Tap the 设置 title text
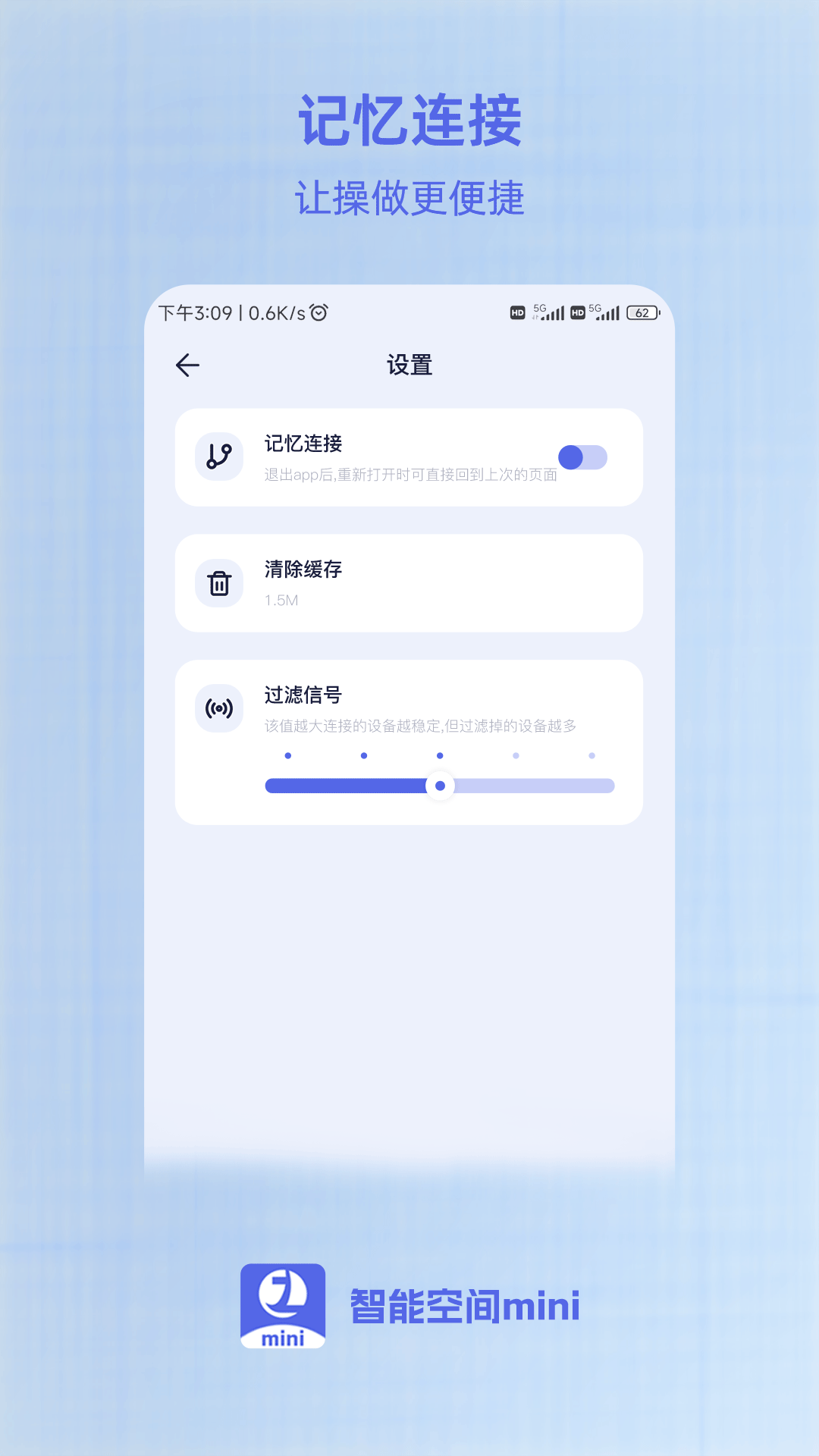The width and height of the screenshot is (819, 1456). pos(409,365)
